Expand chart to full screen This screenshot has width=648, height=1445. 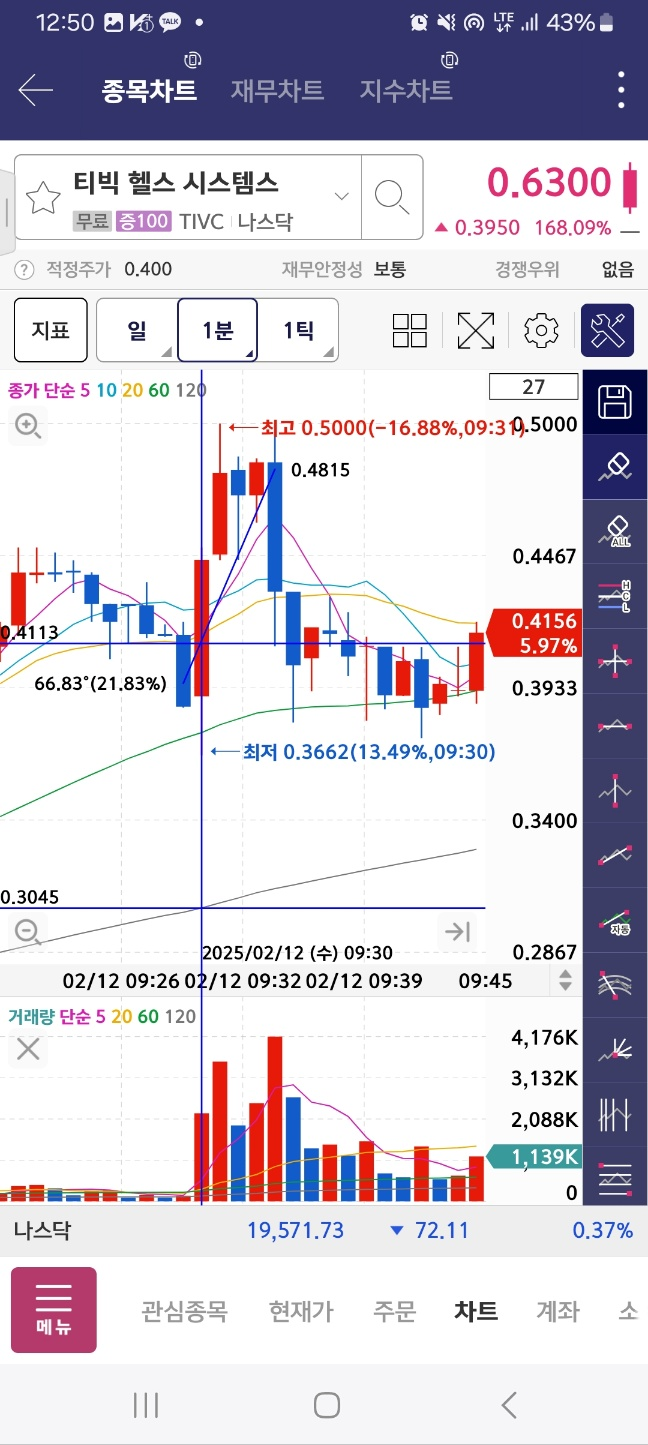476,331
